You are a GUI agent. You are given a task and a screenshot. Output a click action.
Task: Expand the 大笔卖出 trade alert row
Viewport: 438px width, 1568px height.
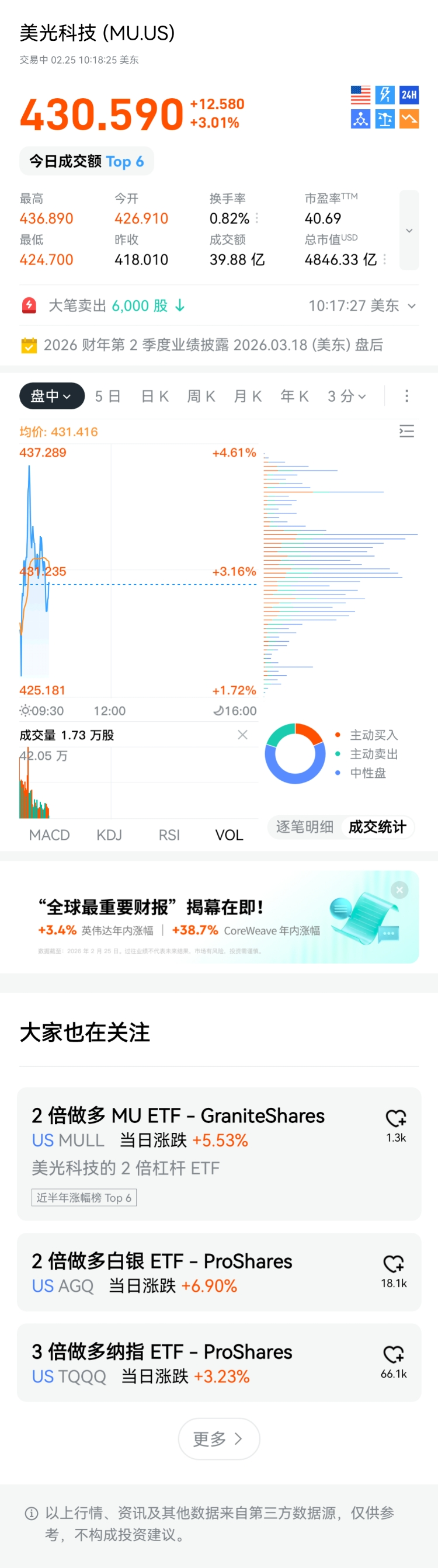[x=411, y=305]
